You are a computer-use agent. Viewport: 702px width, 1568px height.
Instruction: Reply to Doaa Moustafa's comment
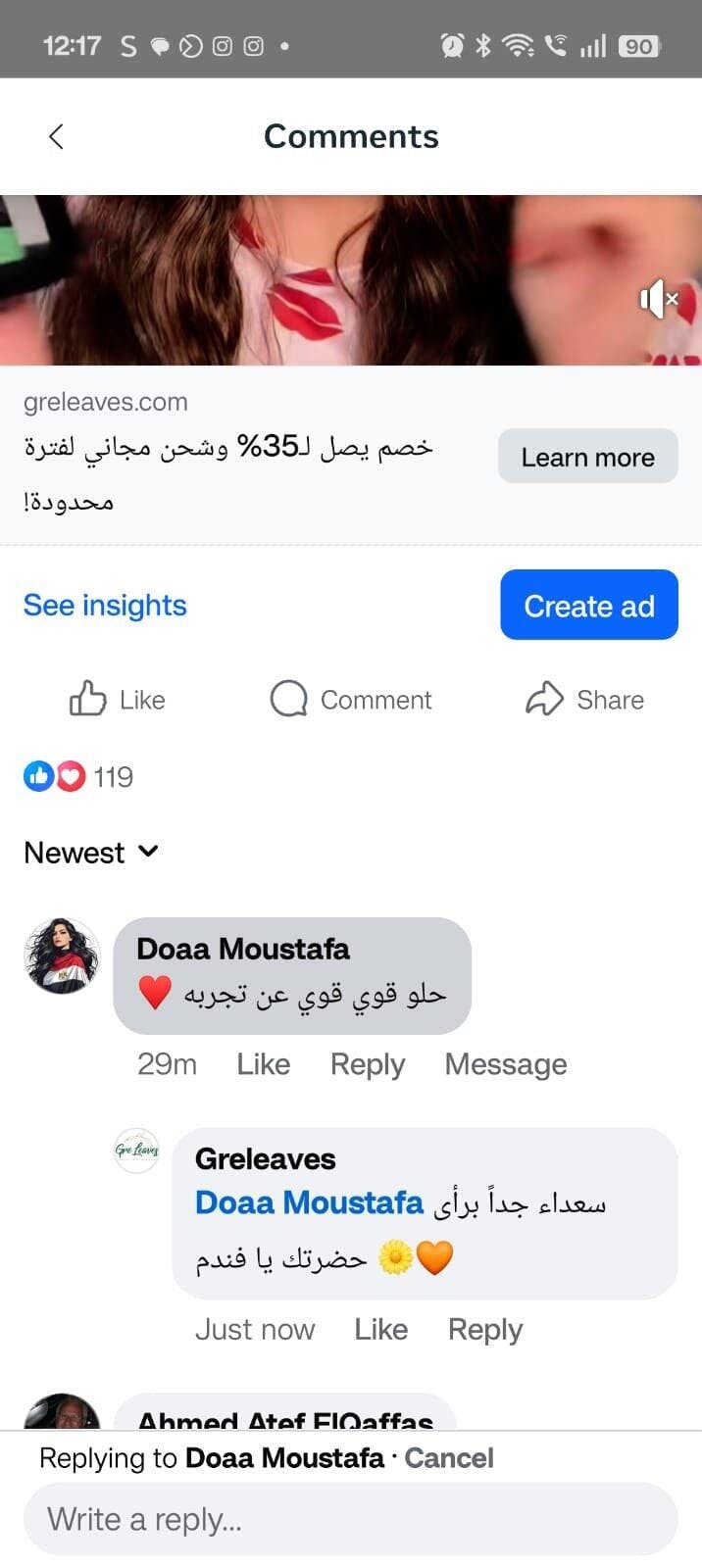[367, 1064]
